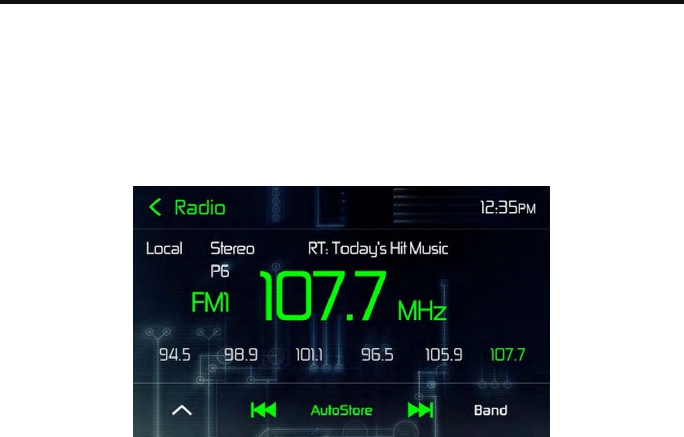The height and width of the screenshot is (437, 684).
Task: Seek to the next station
Action: coord(420,410)
